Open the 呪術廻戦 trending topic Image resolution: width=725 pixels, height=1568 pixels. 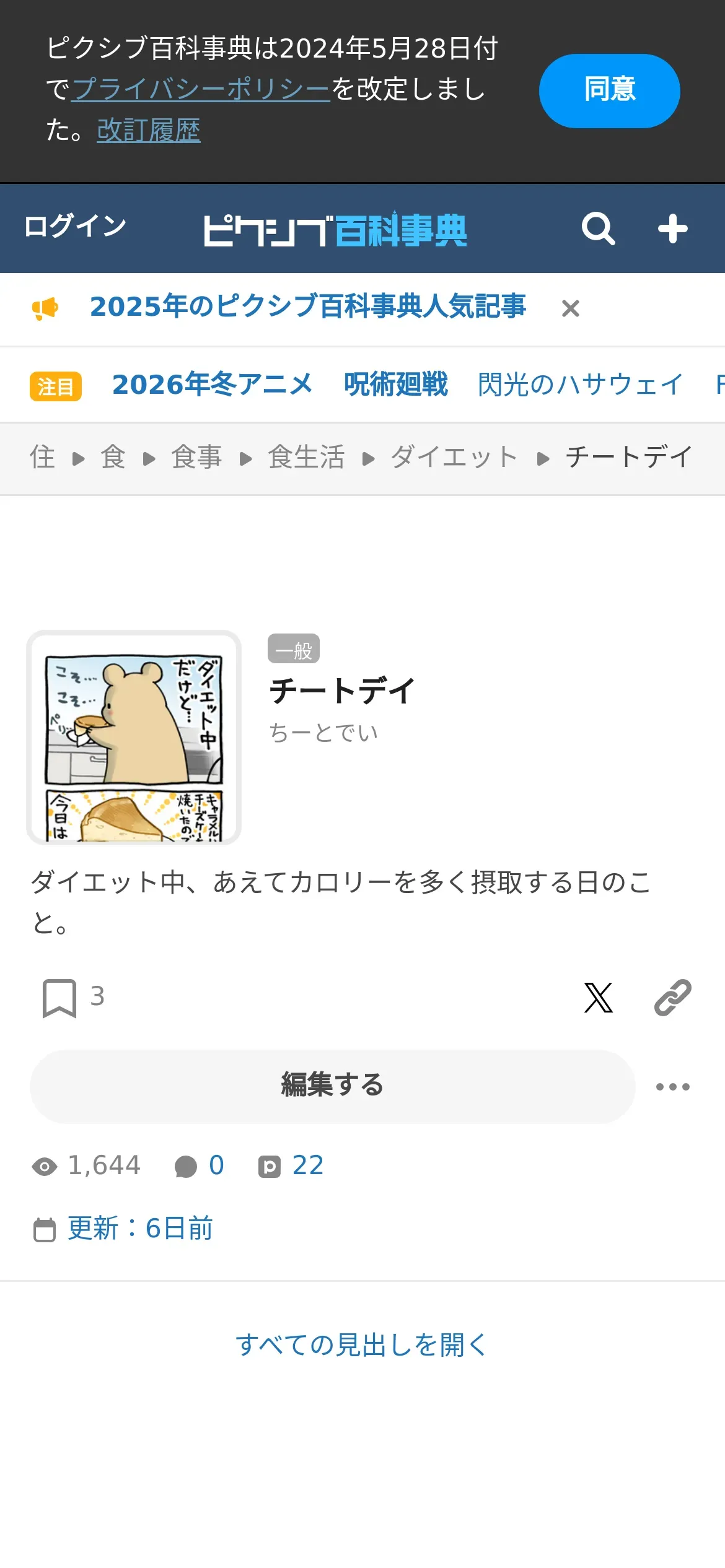pos(395,385)
